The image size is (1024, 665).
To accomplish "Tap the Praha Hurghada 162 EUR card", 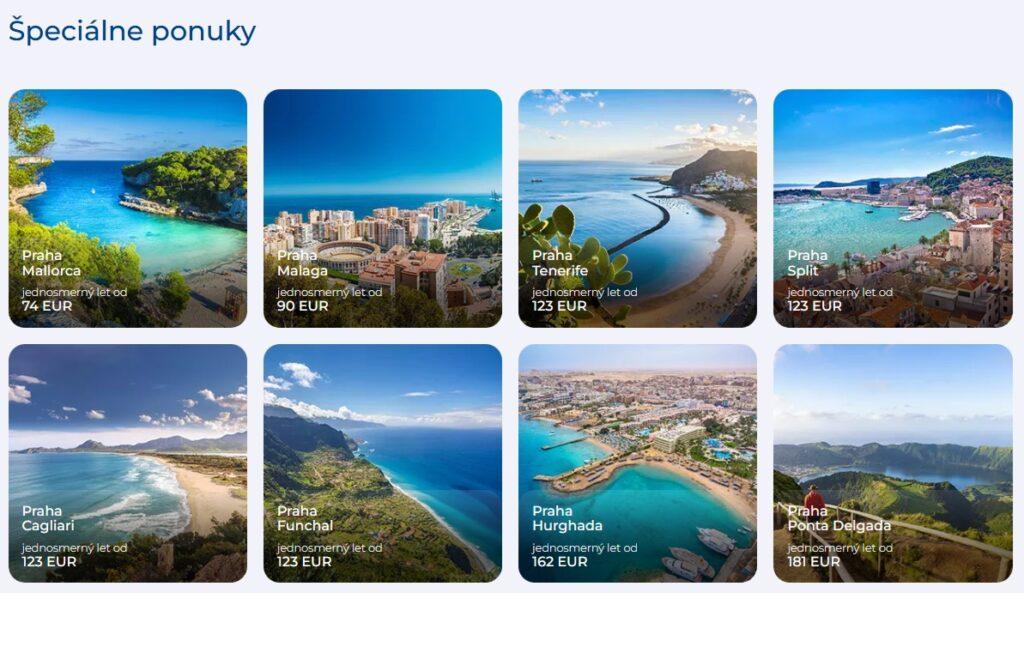I will 637,463.
